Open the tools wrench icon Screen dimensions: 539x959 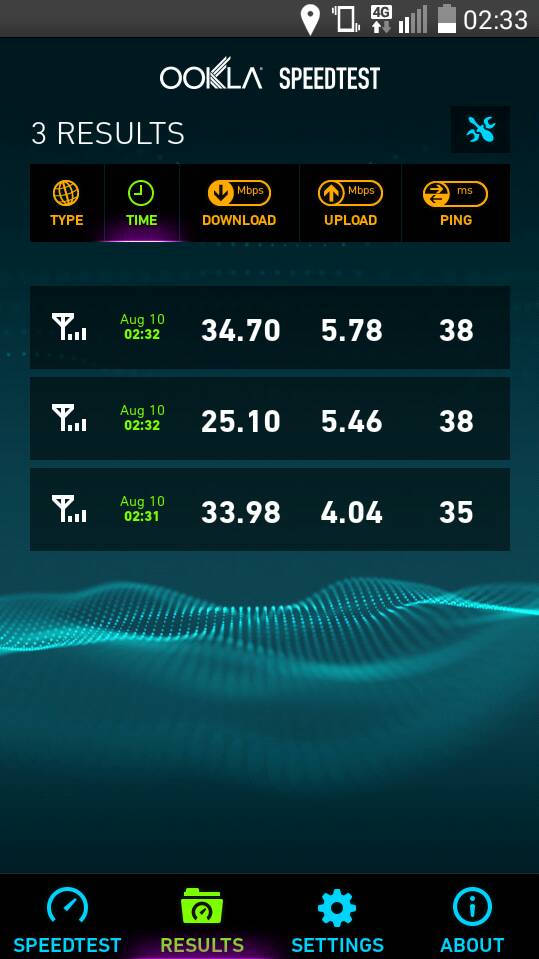480,130
